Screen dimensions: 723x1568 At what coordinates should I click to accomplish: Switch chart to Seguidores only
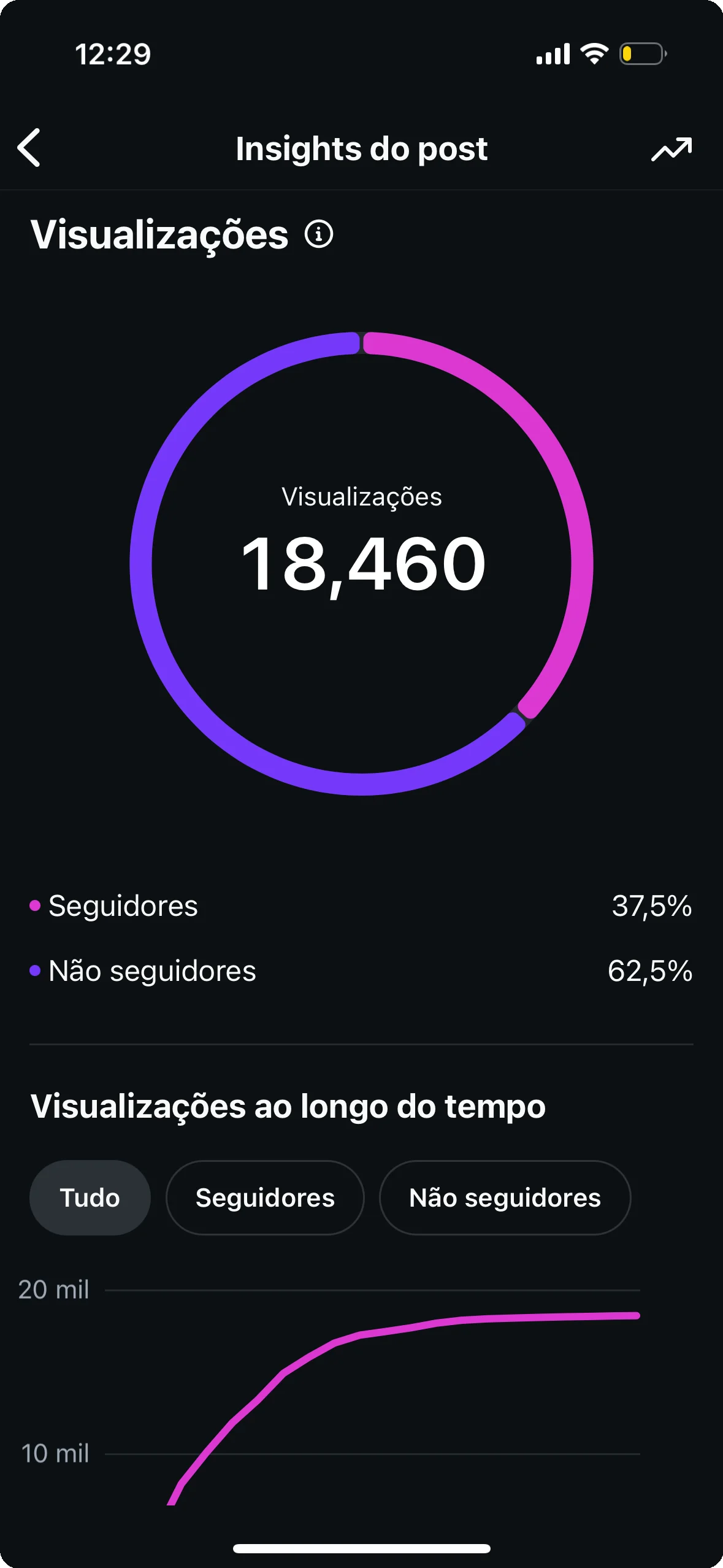pyautogui.click(x=265, y=1197)
